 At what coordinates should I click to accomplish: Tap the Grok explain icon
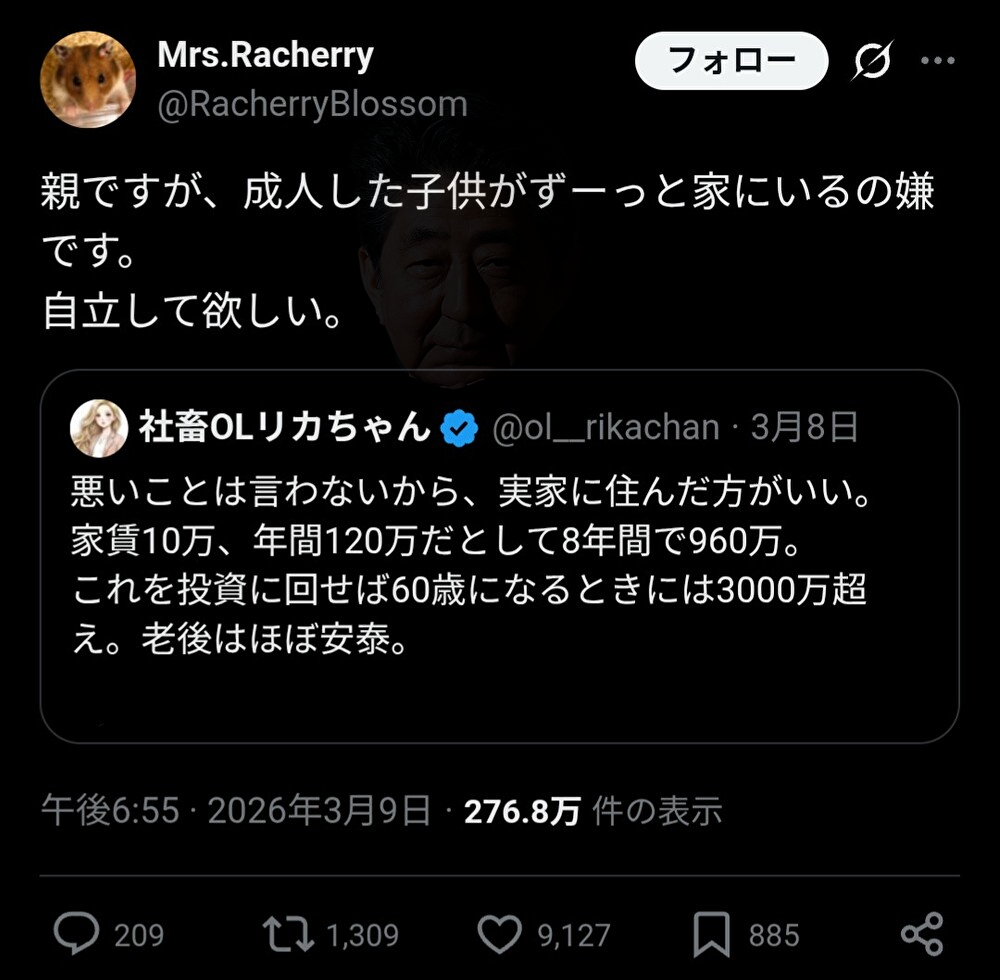click(872, 62)
